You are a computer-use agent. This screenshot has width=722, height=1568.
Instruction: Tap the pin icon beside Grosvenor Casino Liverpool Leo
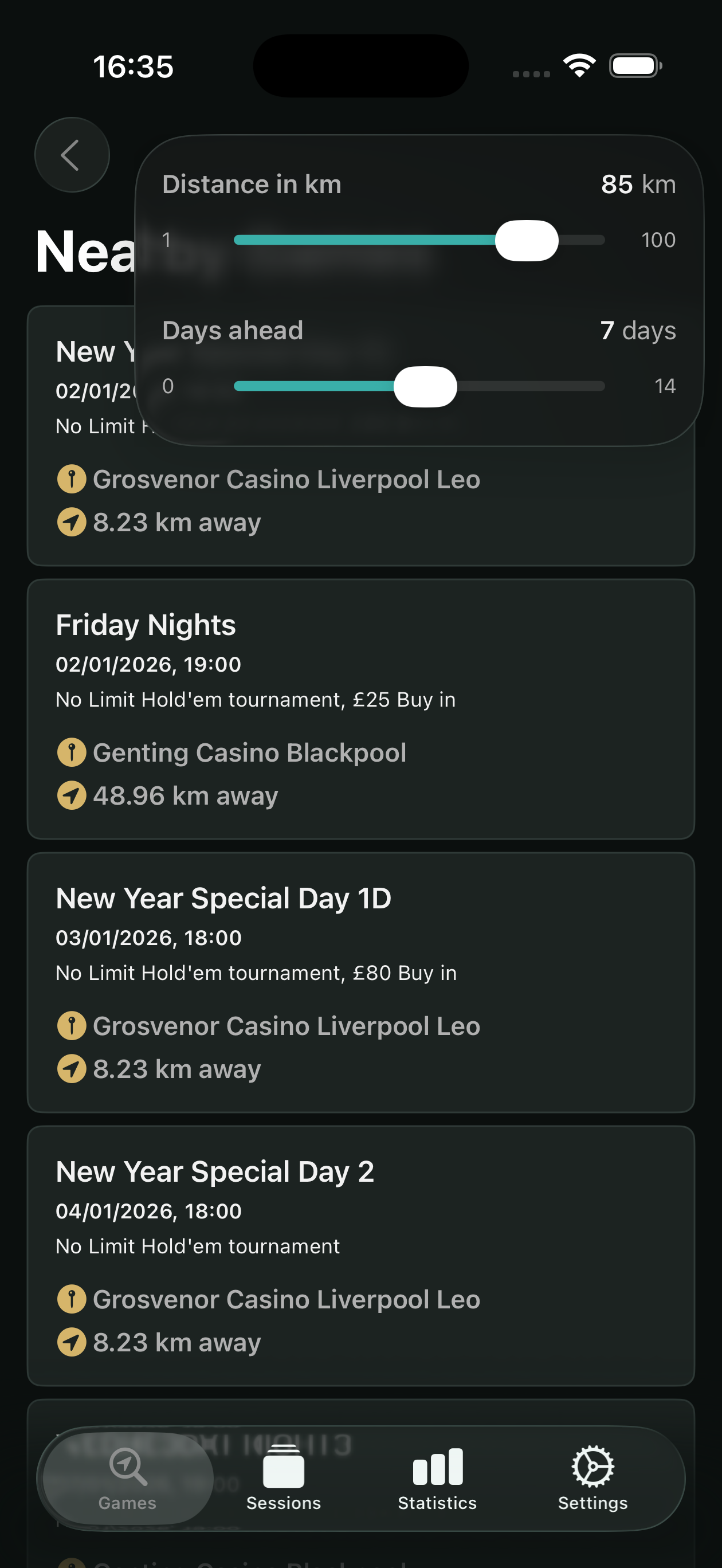click(x=71, y=479)
